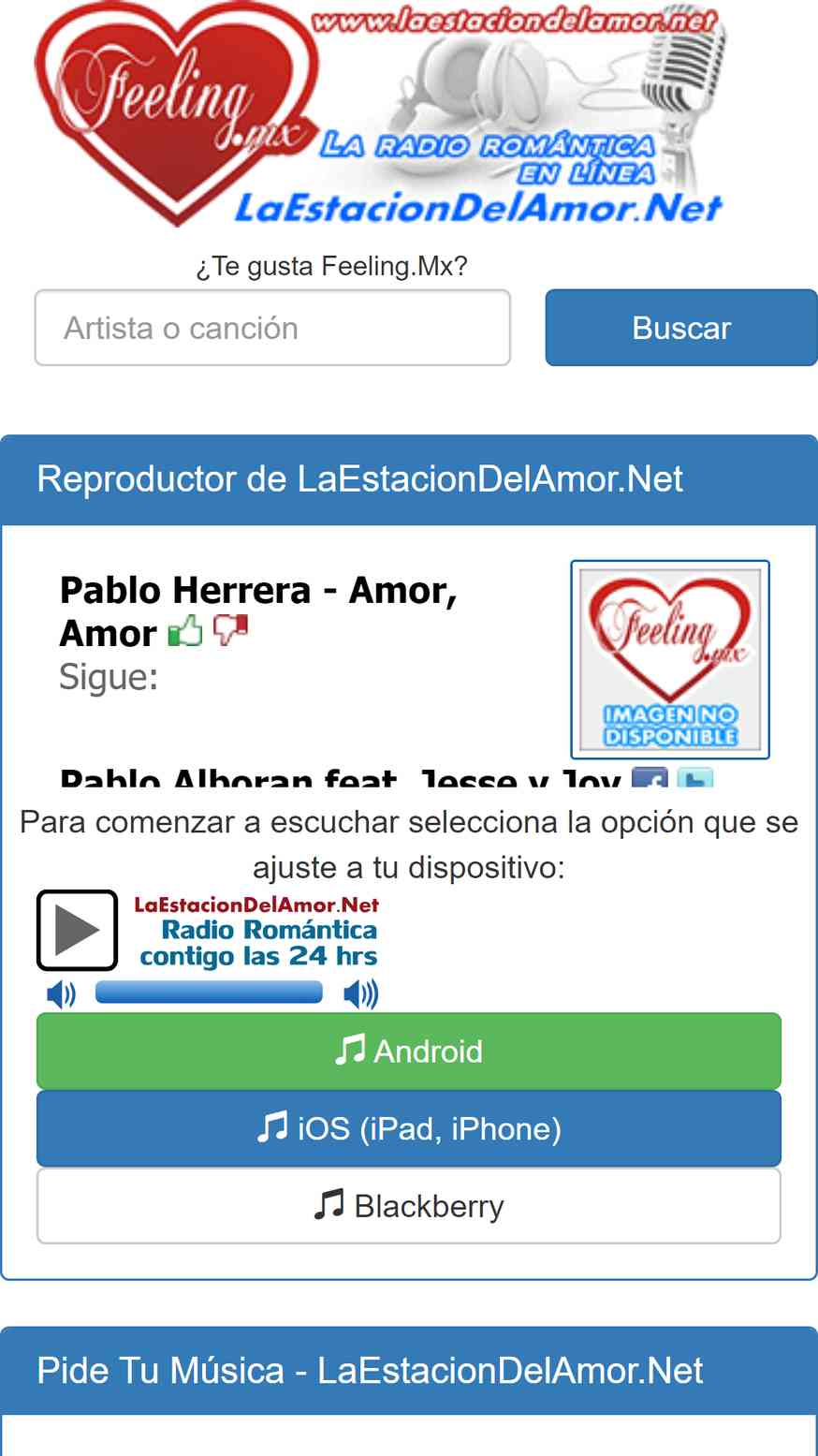Start the radio with the play button
Image resolution: width=818 pixels, height=1456 pixels.
coord(77,930)
